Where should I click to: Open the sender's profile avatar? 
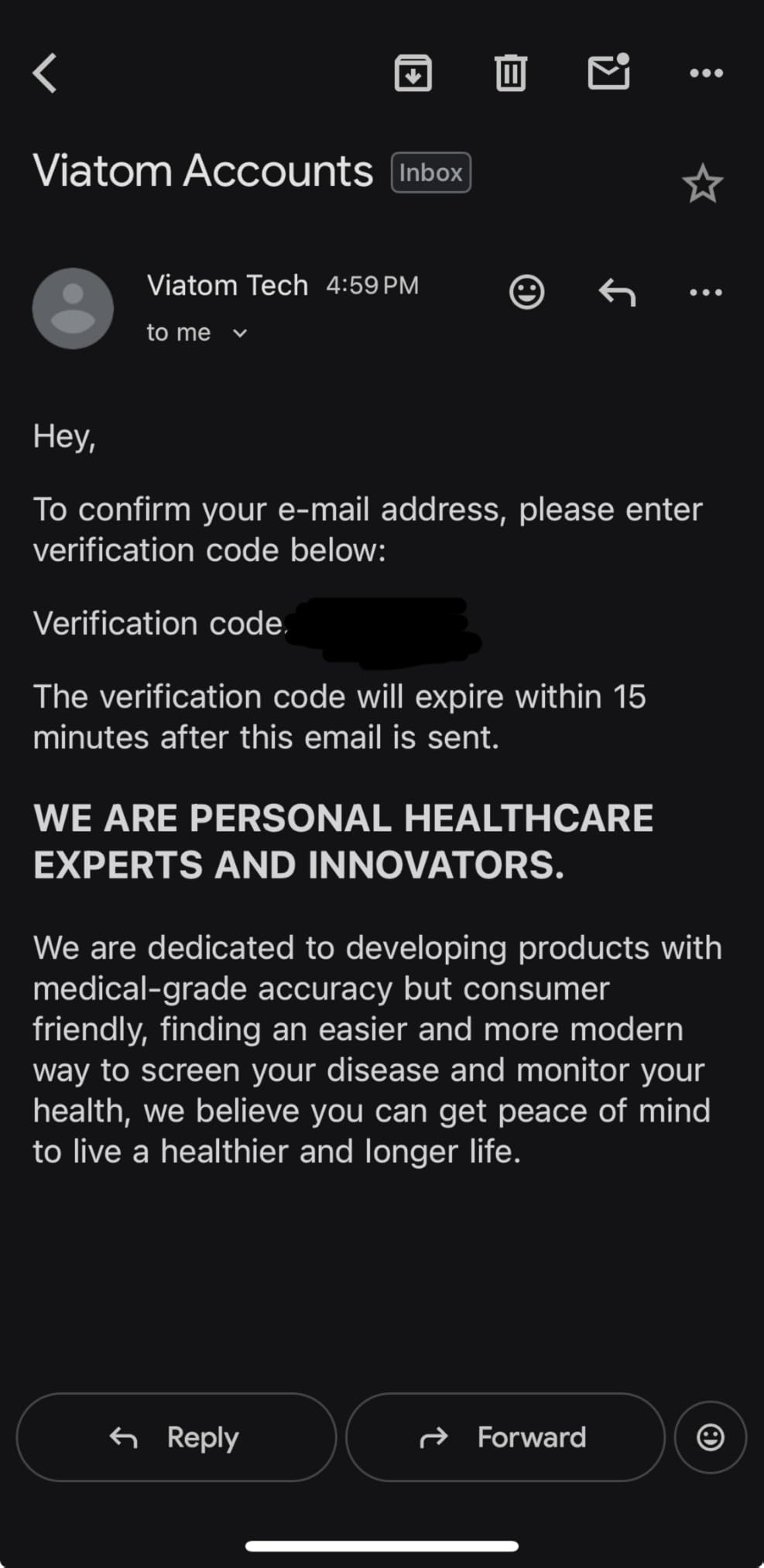click(x=73, y=308)
